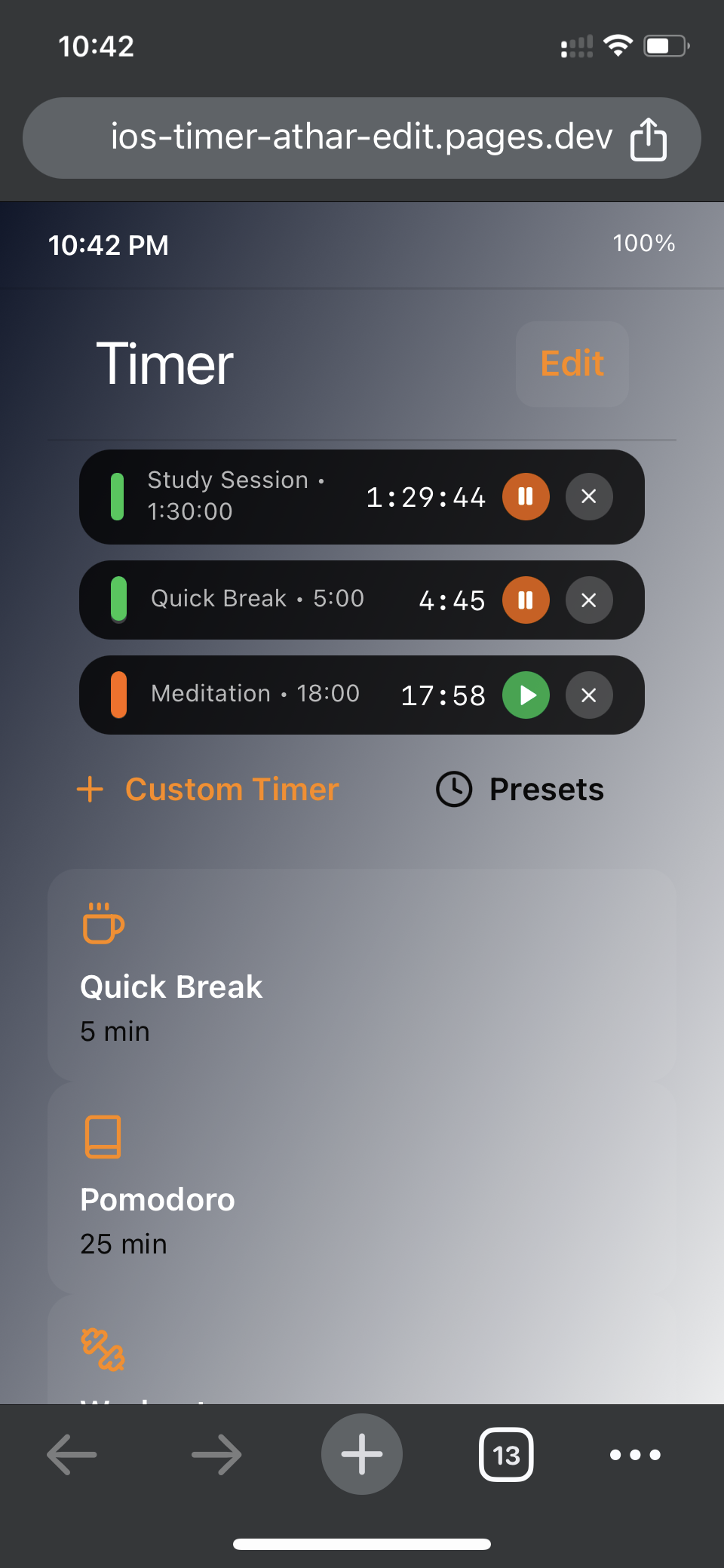Pause the Quick Break timer
Viewport: 724px width, 1568px height.
tap(526, 600)
